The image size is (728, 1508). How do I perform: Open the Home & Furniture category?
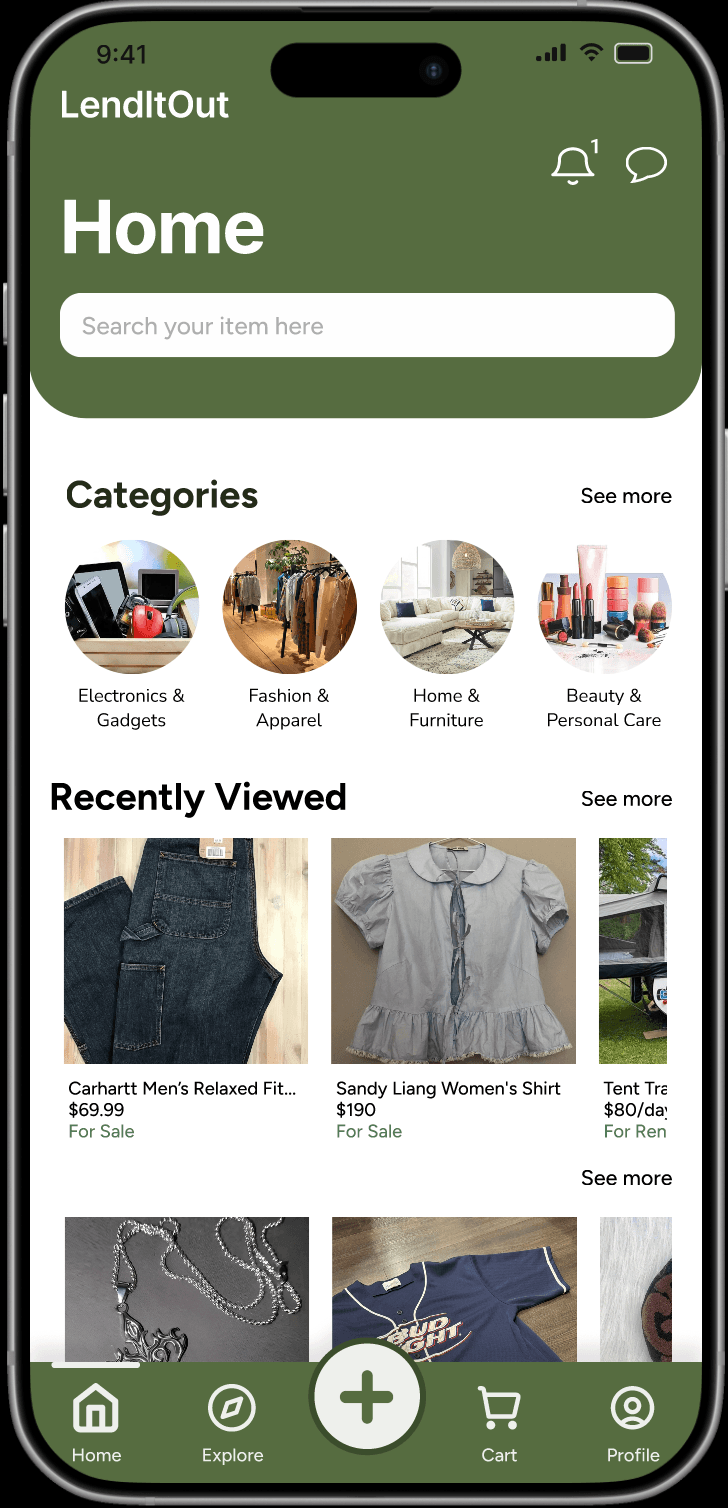click(446, 606)
